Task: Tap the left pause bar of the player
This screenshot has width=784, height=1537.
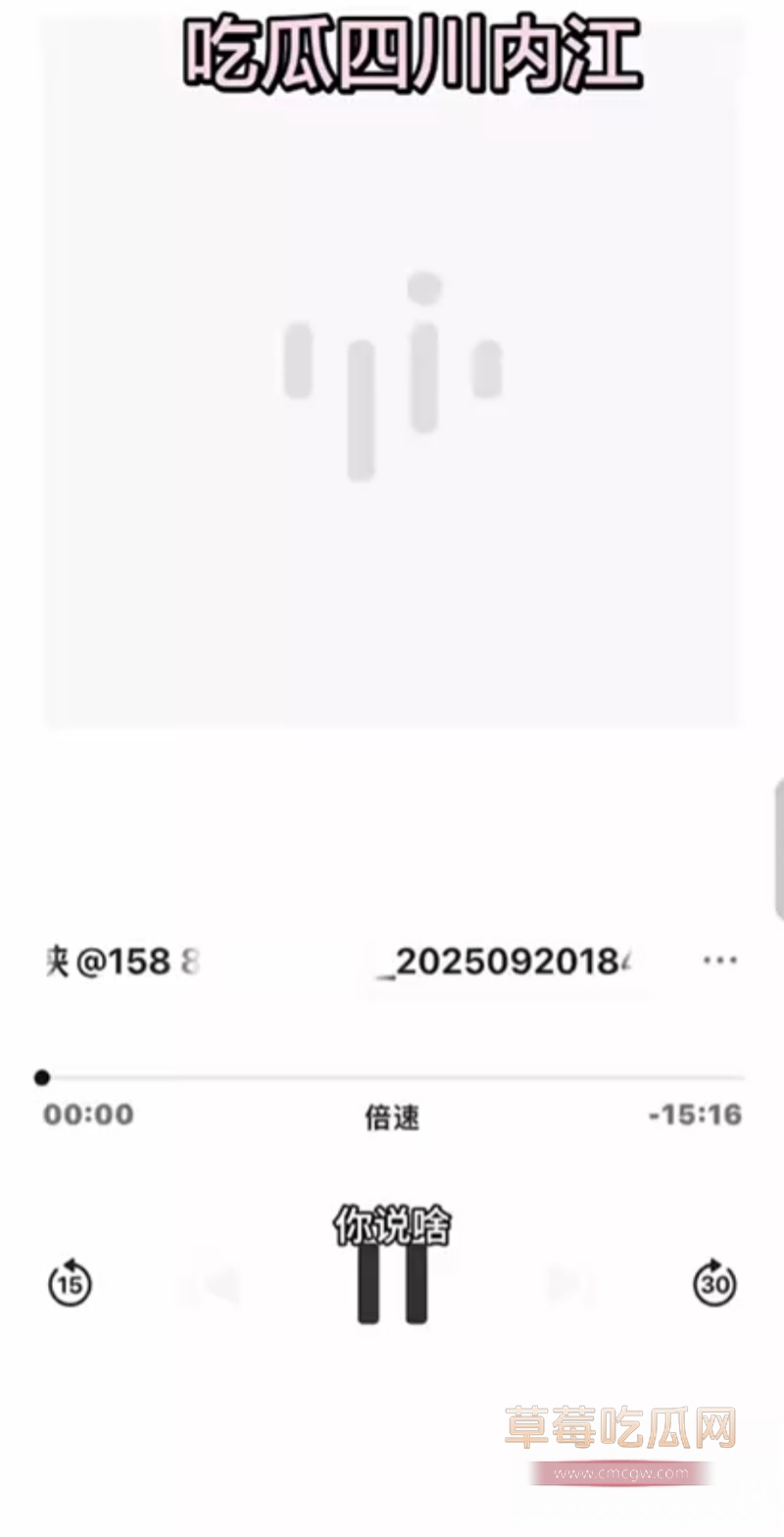Action: pyautogui.click(x=367, y=1284)
